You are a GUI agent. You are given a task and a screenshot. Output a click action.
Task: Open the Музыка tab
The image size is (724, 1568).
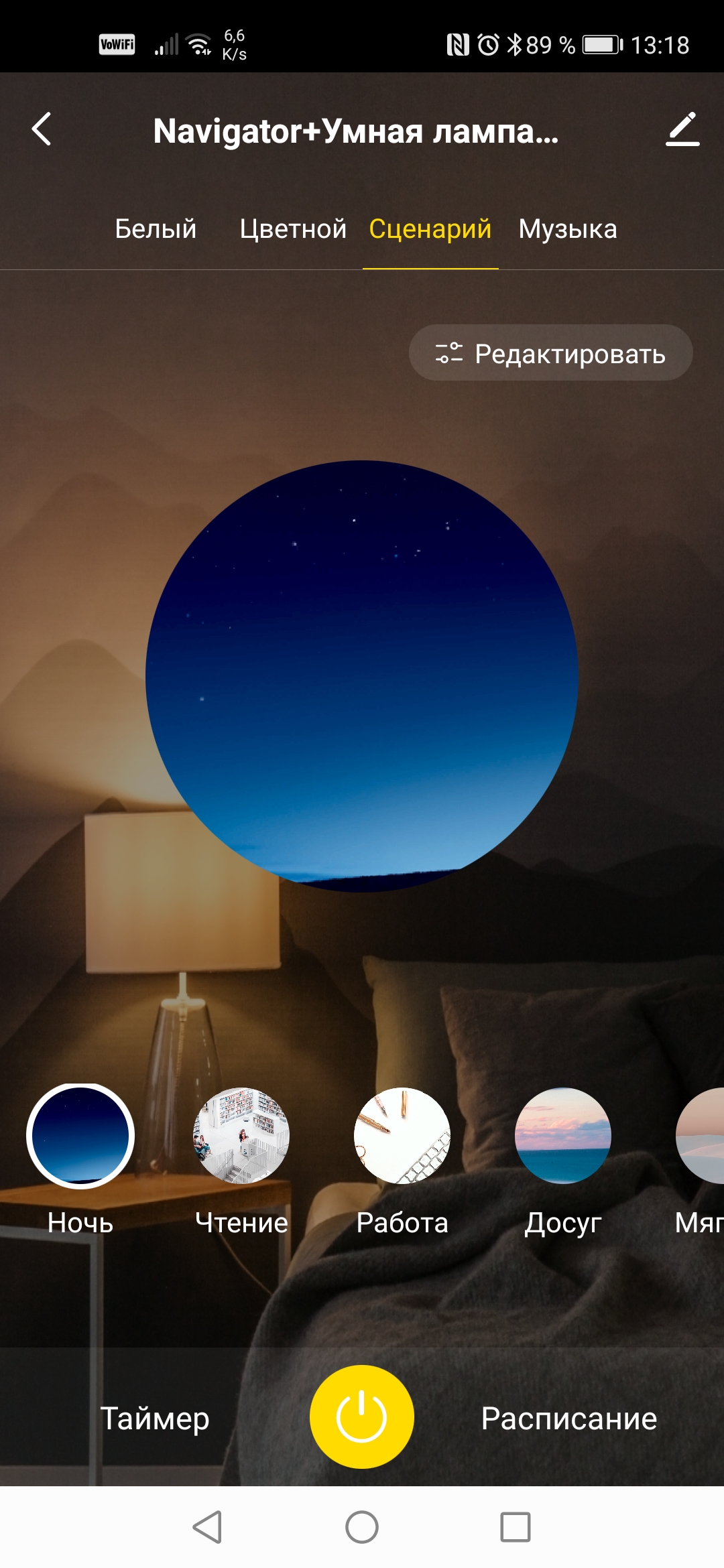click(568, 229)
